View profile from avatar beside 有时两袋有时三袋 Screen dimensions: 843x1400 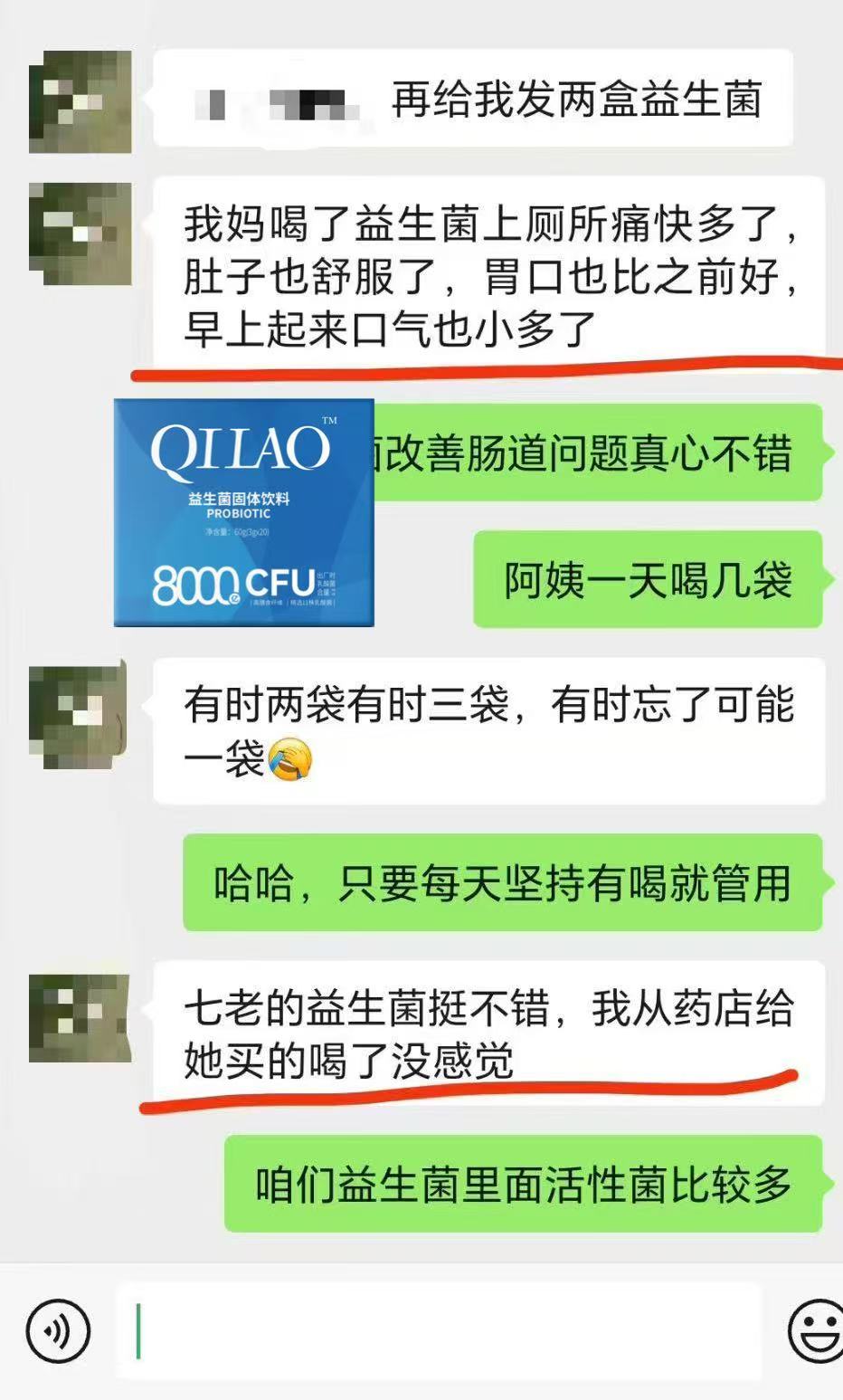78,716
